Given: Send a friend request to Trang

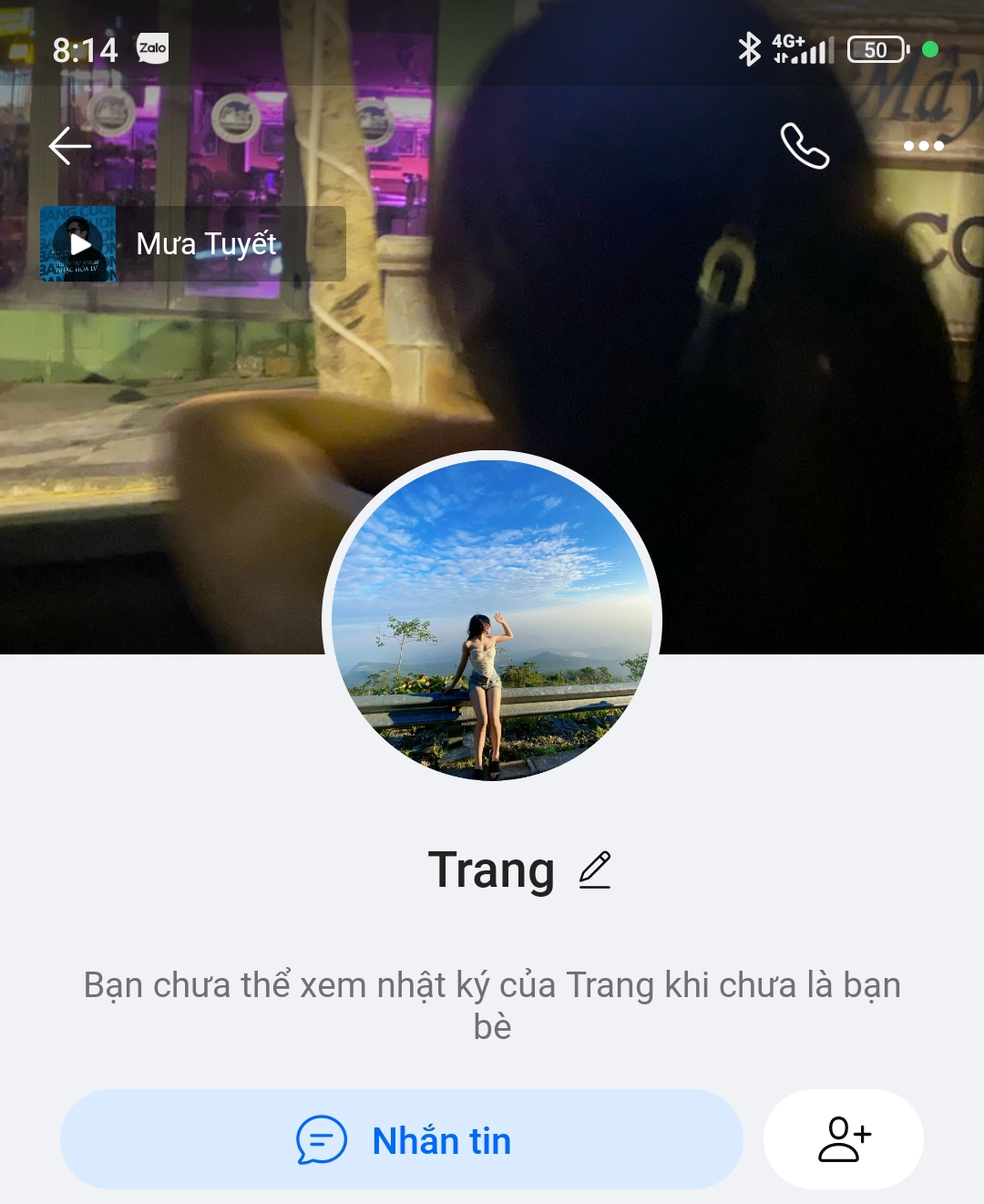Looking at the screenshot, I should click(x=844, y=1139).
